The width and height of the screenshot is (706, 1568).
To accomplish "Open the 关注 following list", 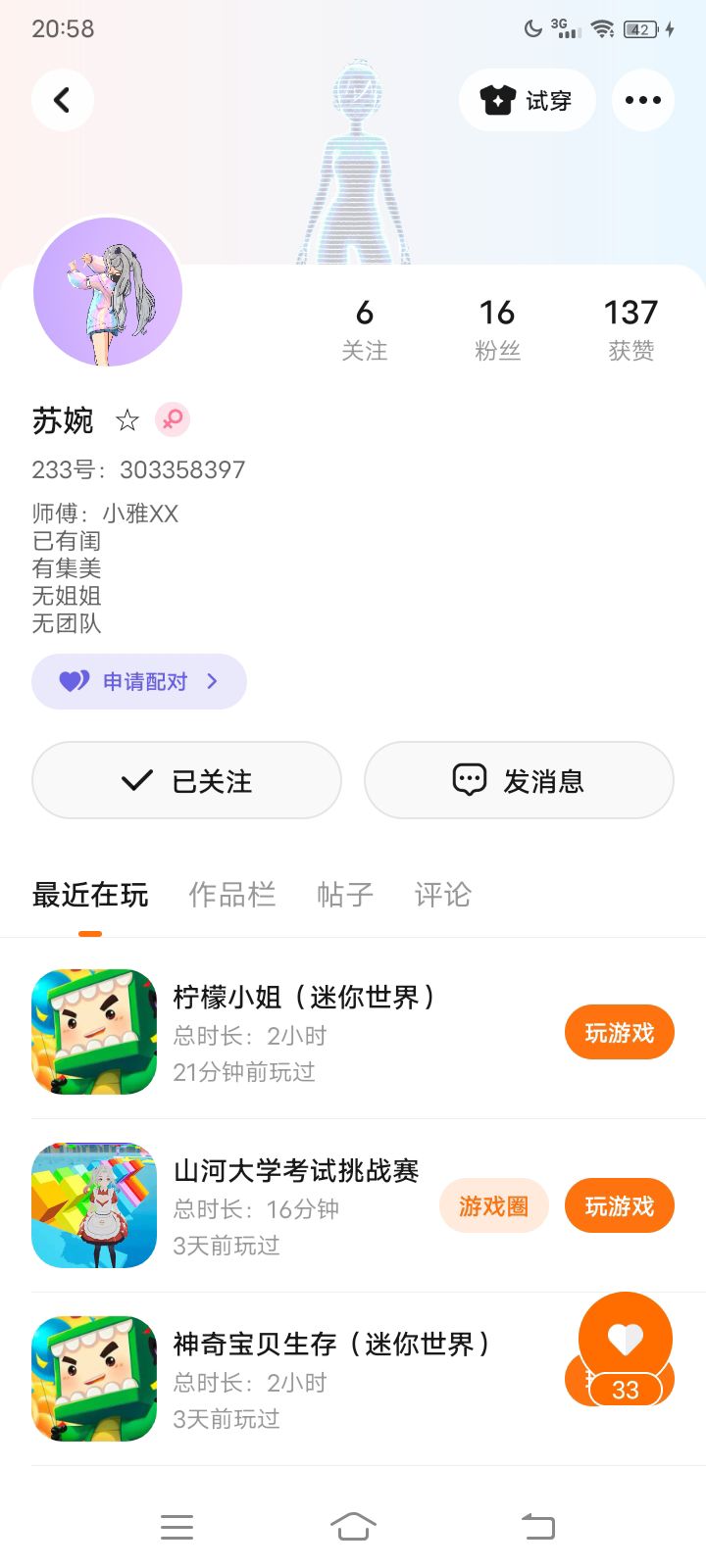I will [x=364, y=329].
